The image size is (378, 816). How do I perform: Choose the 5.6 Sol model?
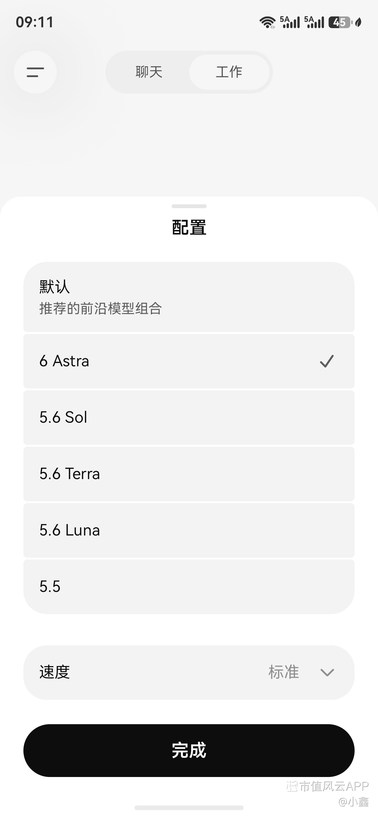coord(189,417)
